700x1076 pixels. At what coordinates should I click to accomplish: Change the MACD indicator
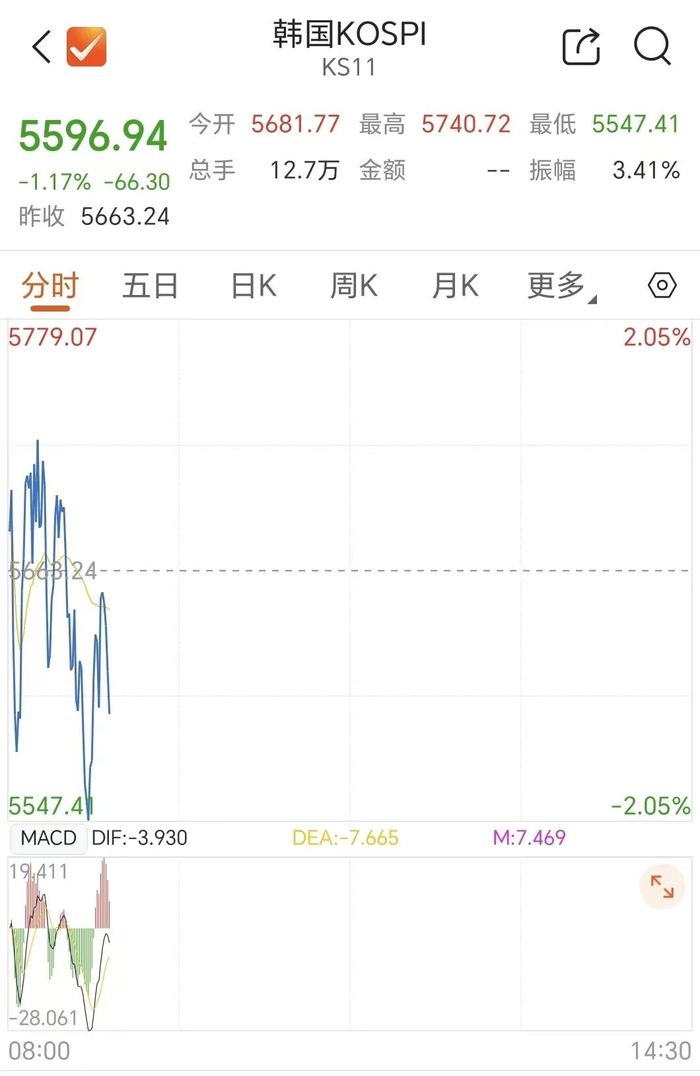pos(48,838)
